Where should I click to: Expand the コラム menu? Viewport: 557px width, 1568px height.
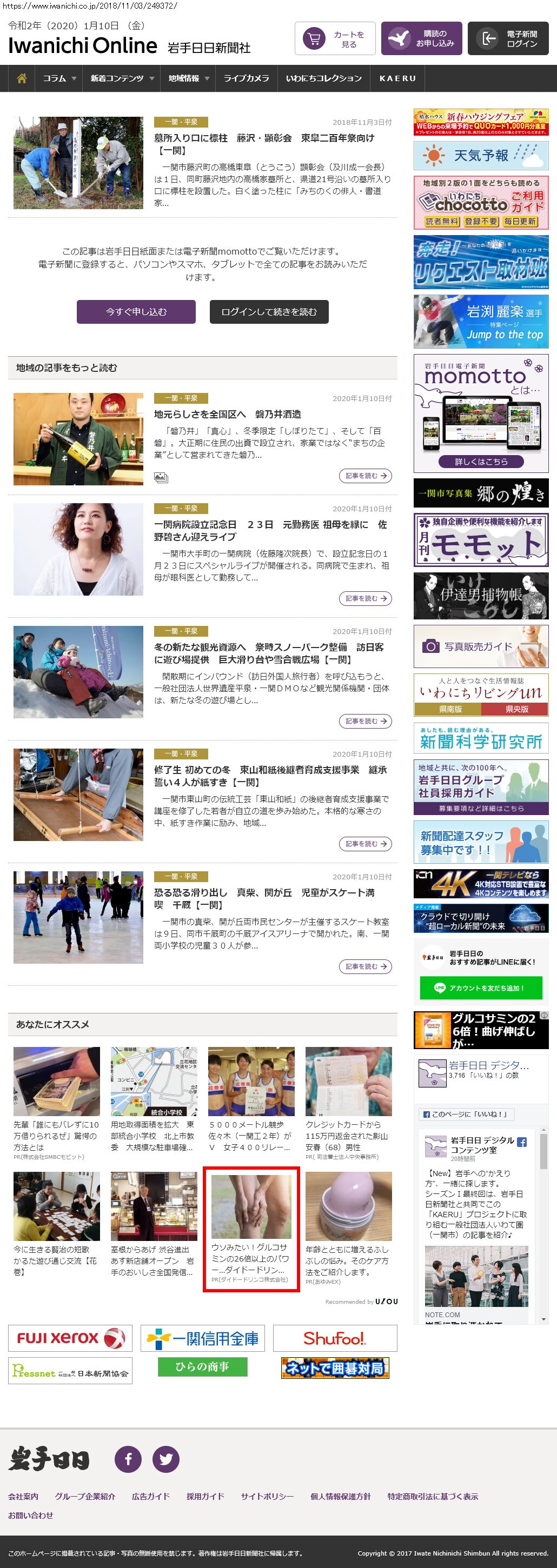(58, 78)
